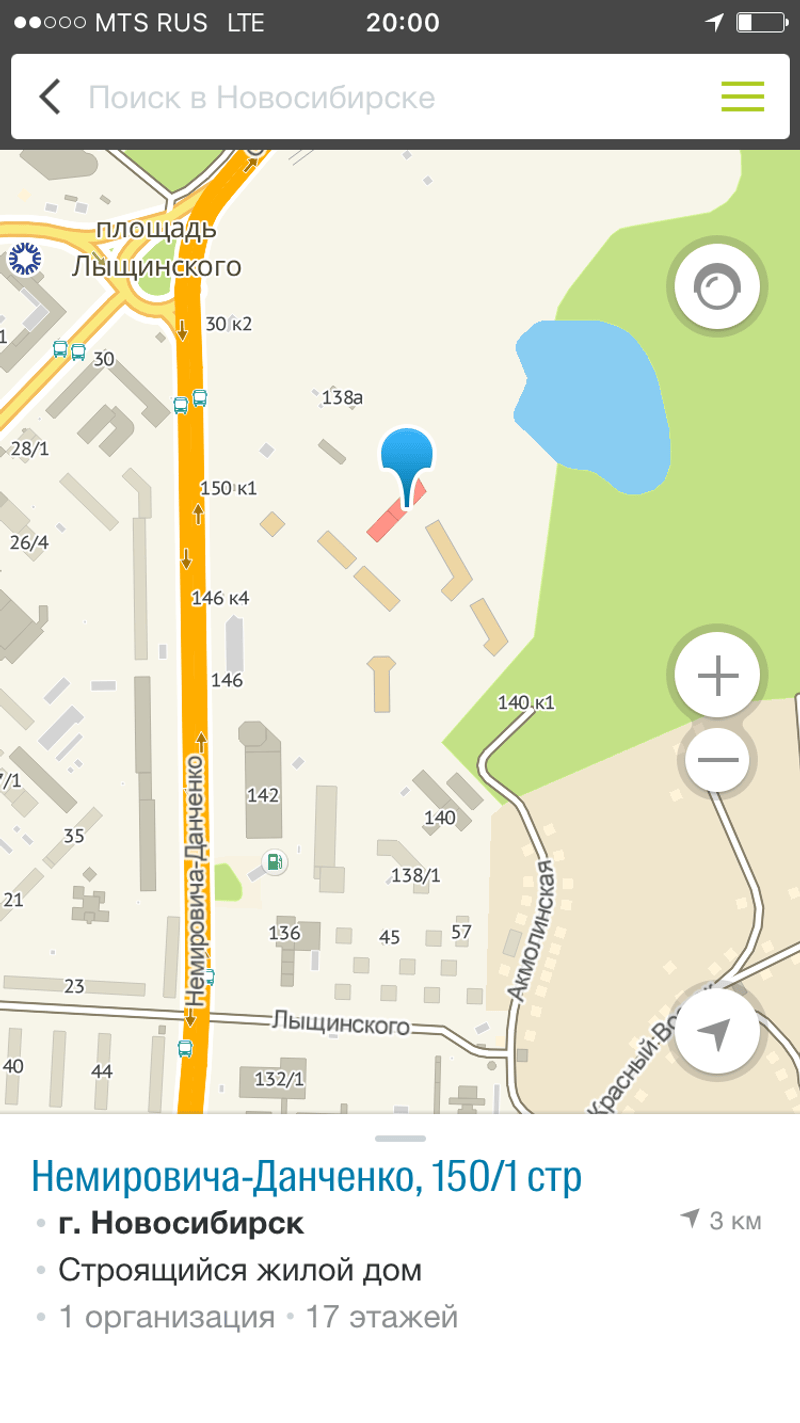Screen dimensions: 800x1423
Task: Zoom out with the minus button
Action: click(x=717, y=760)
